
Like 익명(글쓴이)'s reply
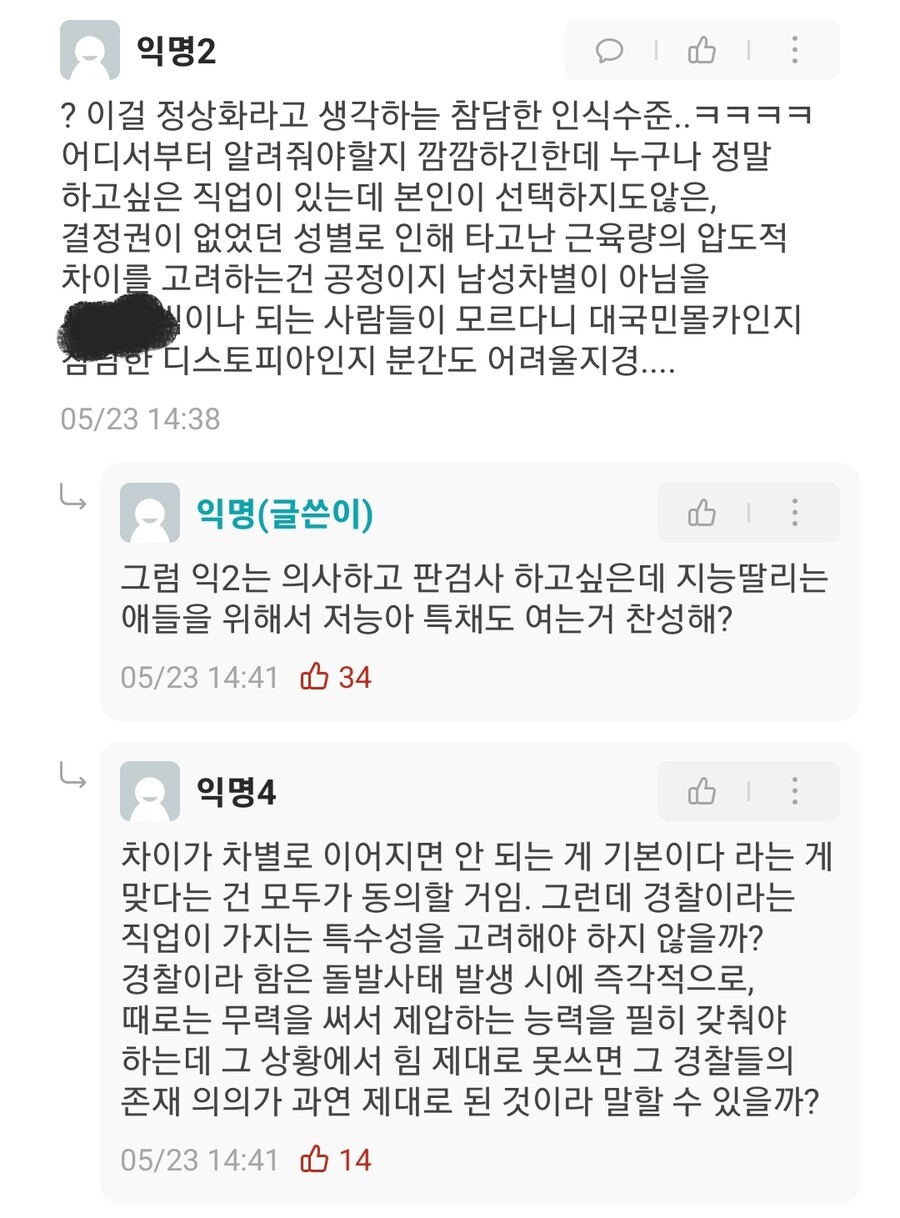[702, 513]
